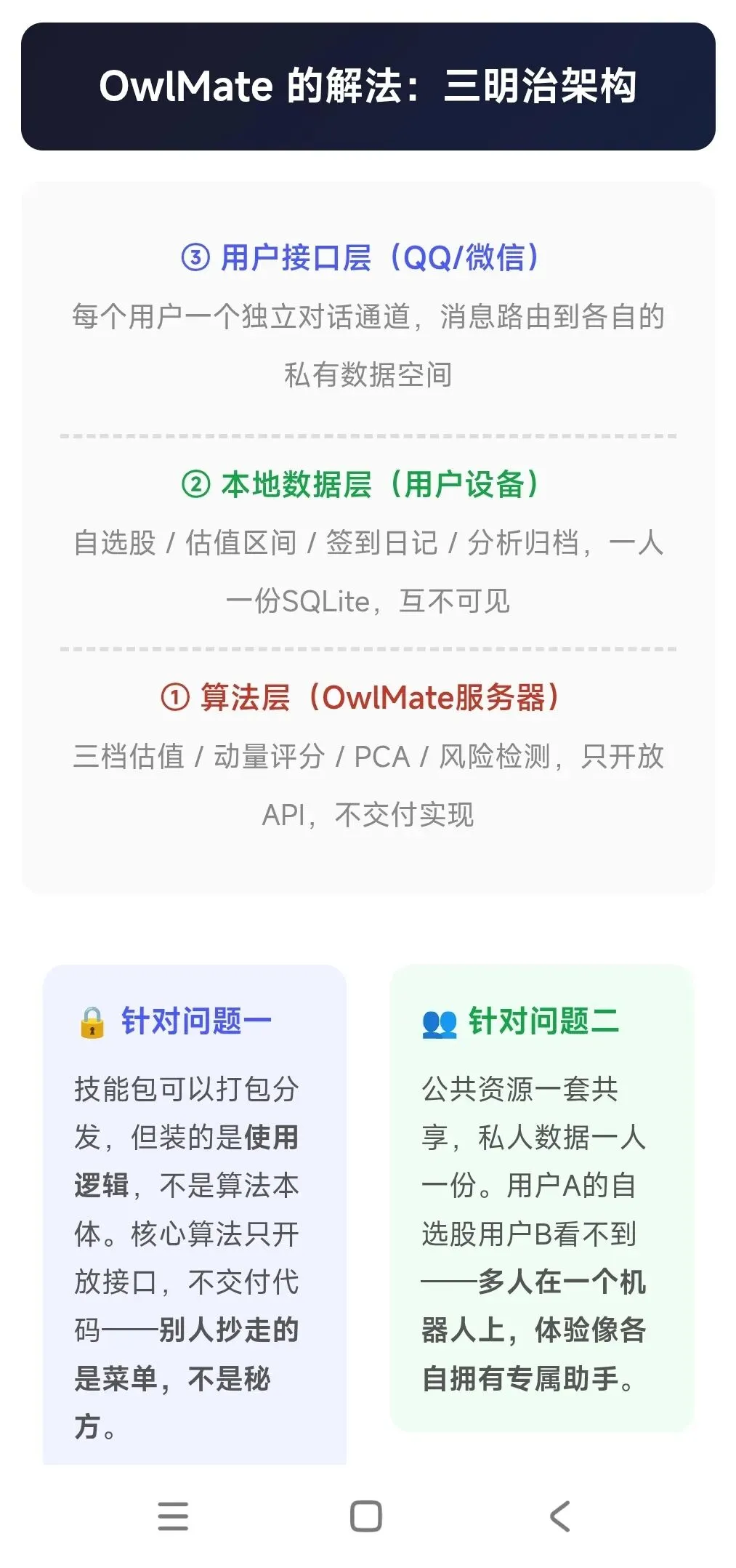Screen dimensions: 736x1568
Task: Go back with the system back button
Action: click(x=560, y=1516)
